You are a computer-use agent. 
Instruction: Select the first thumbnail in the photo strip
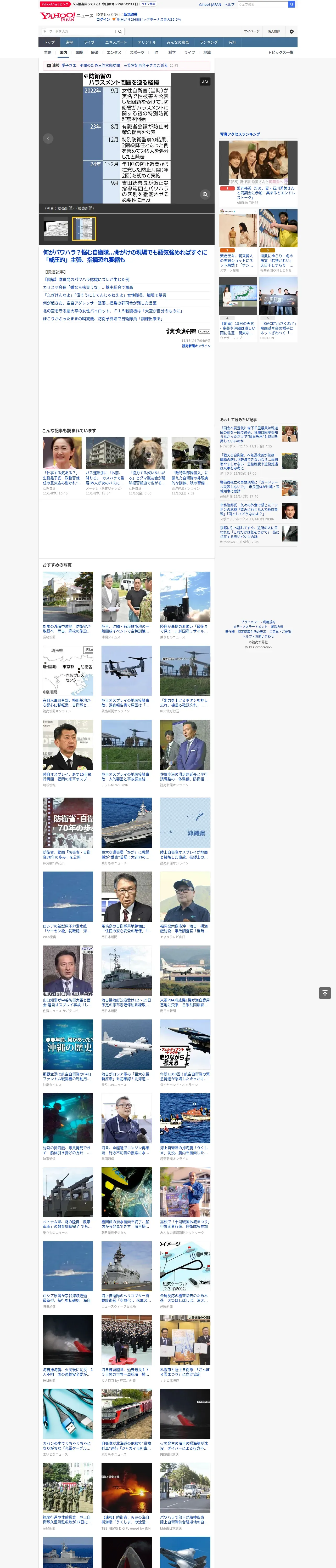click(56, 229)
